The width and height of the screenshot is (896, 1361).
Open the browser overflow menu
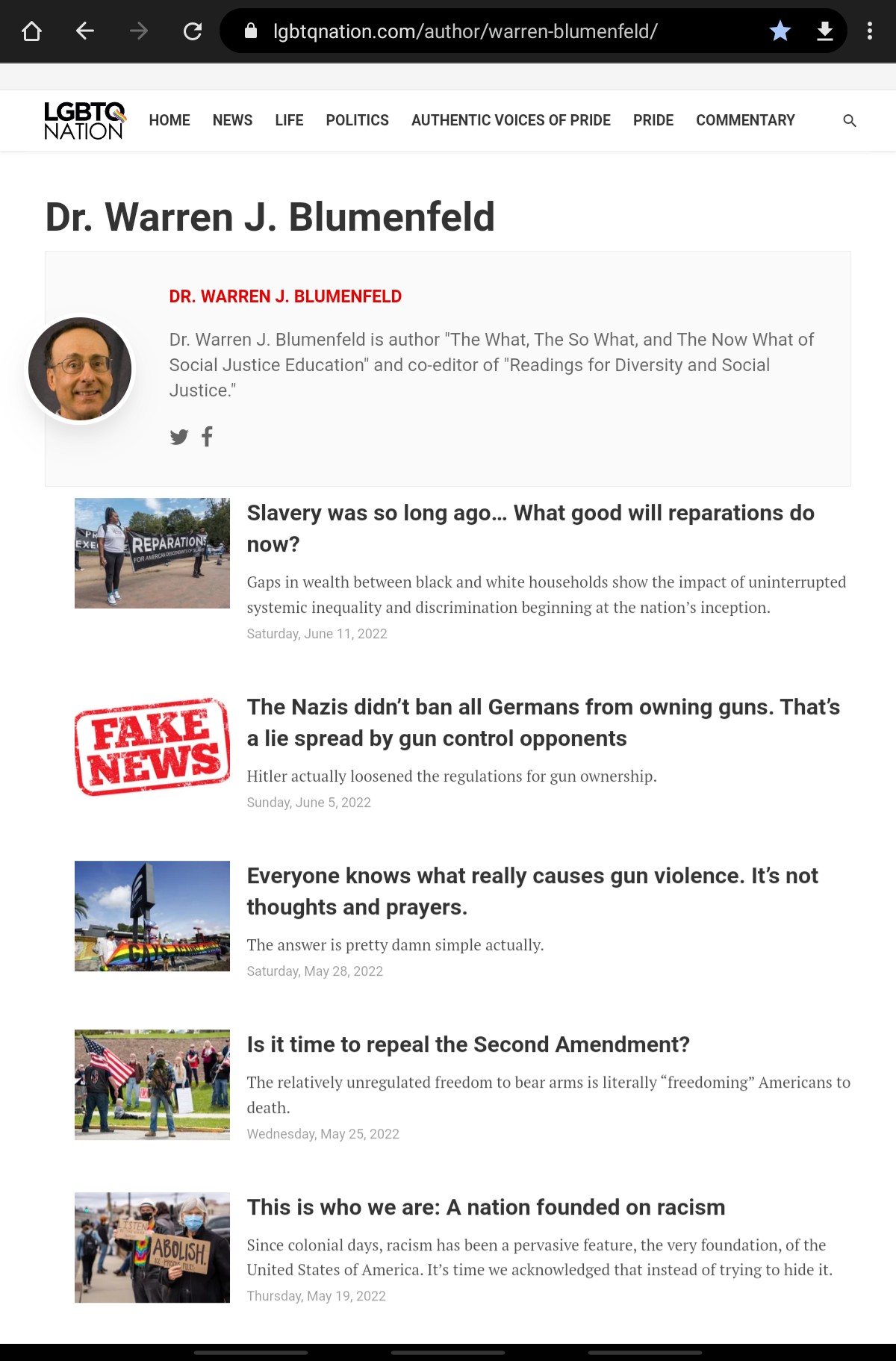point(869,31)
